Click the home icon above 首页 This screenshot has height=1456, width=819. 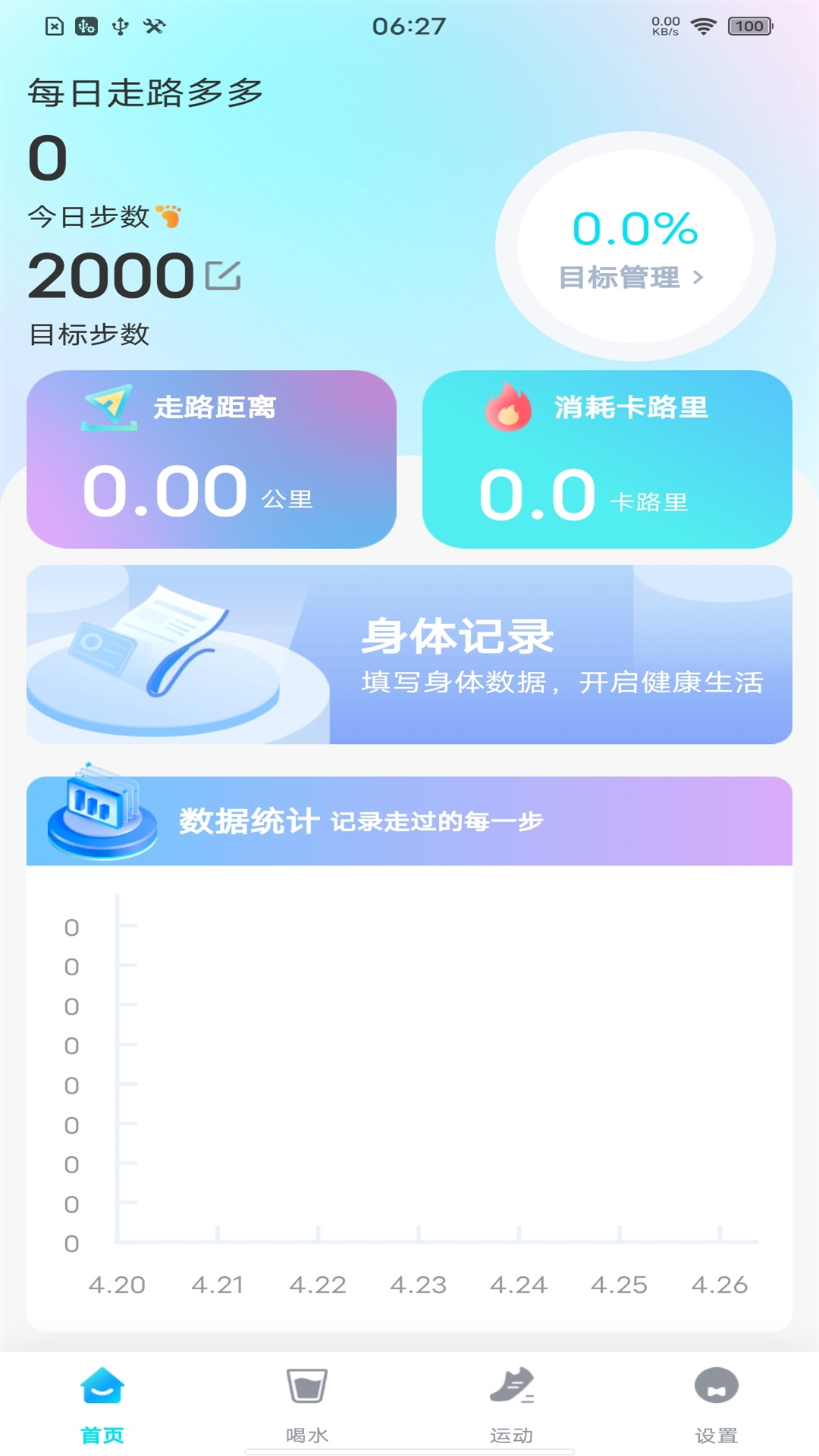[x=103, y=1383]
